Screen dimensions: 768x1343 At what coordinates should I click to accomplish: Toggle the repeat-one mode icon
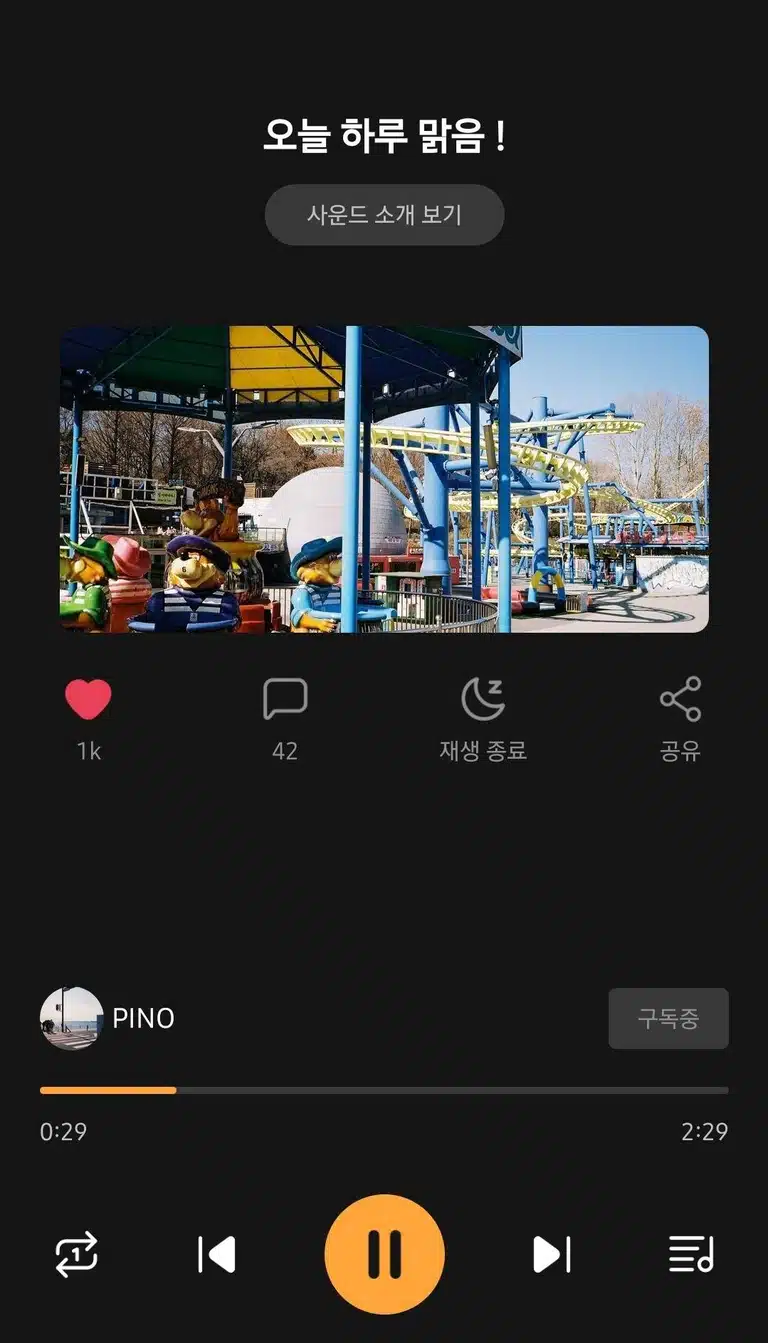77,1254
